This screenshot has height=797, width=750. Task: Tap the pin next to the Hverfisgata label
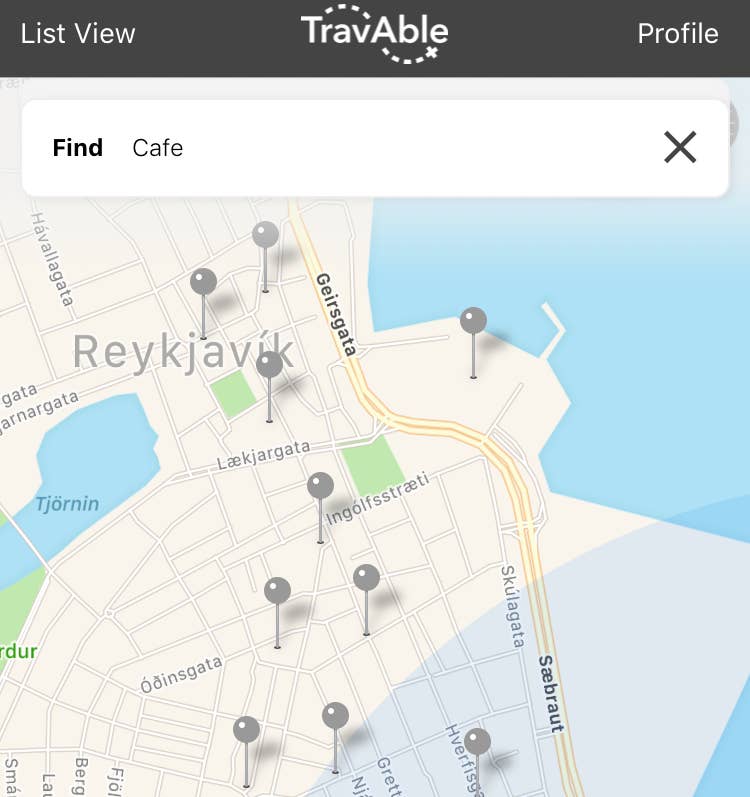[477, 743]
